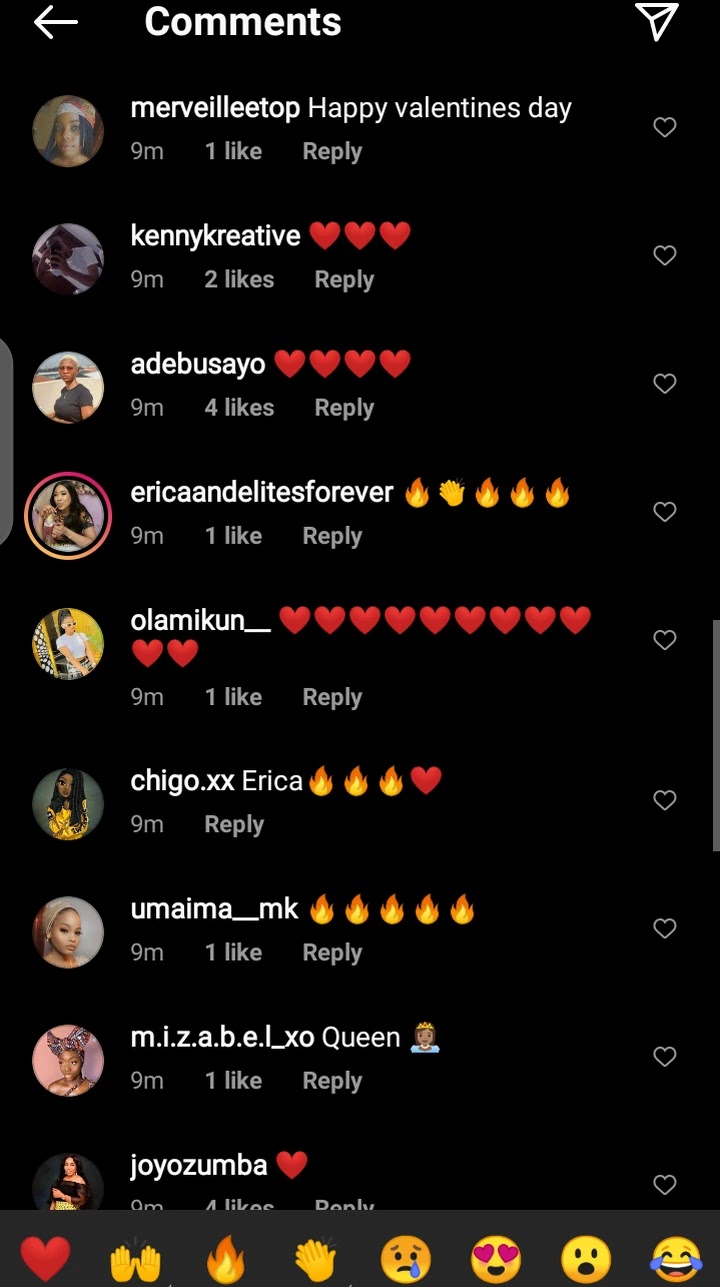Reply to chigo.xx's Erica comment
Image resolution: width=720 pixels, height=1287 pixels.
(234, 824)
